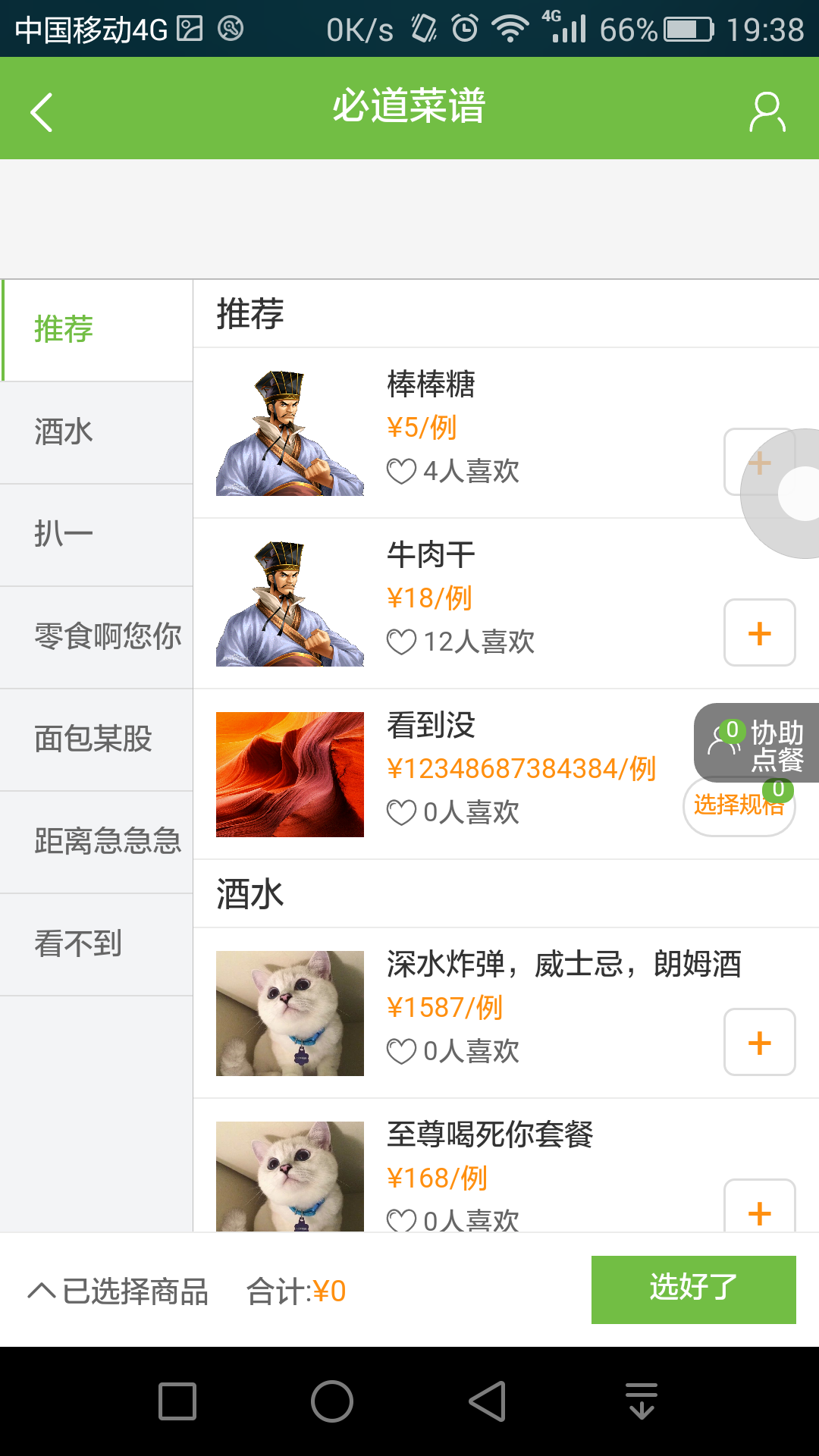This screenshot has width=819, height=1456.
Task: Expand the 已选择商品 list
Action: click(118, 1291)
